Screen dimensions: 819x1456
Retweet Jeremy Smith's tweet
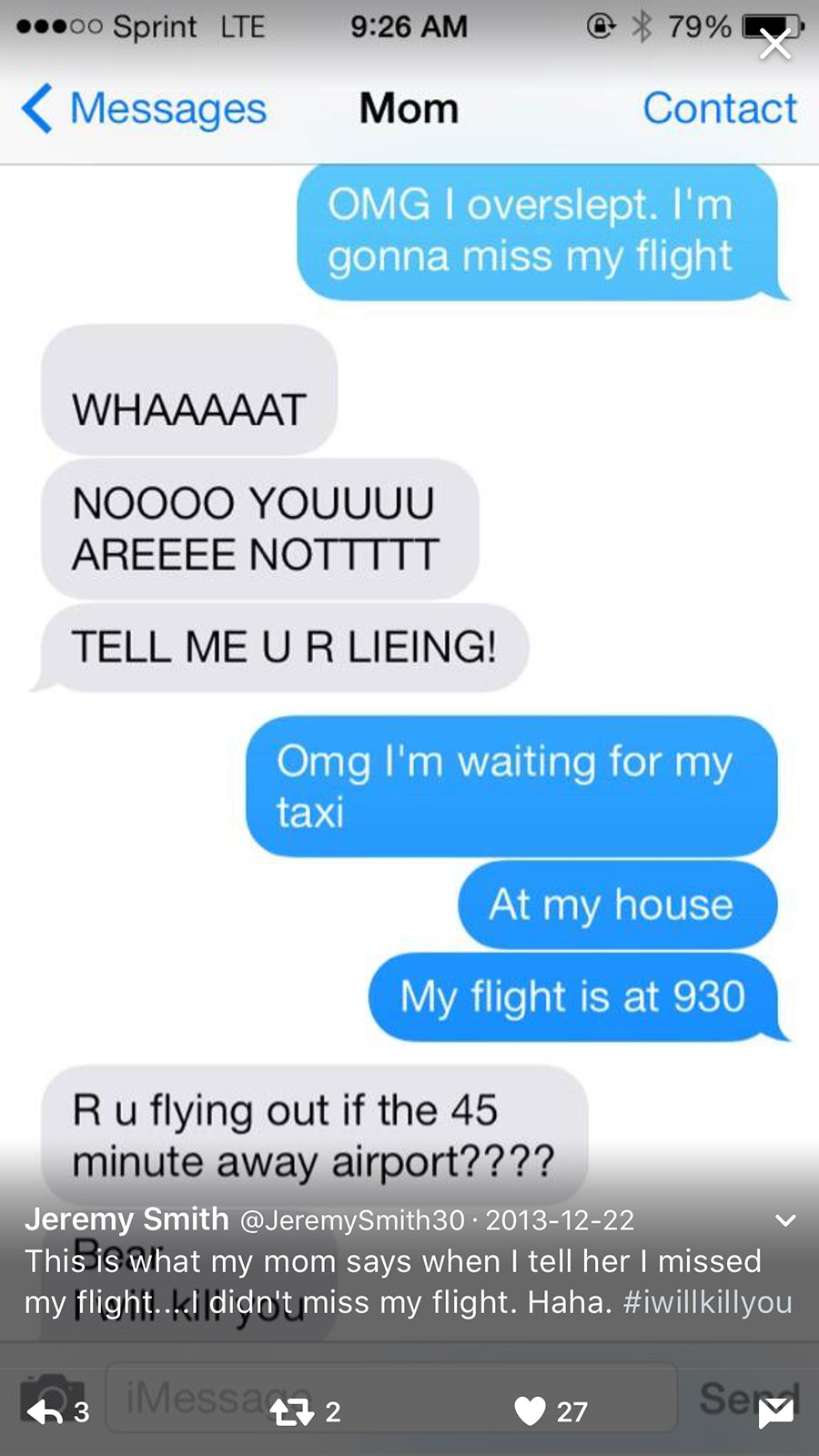click(292, 1411)
